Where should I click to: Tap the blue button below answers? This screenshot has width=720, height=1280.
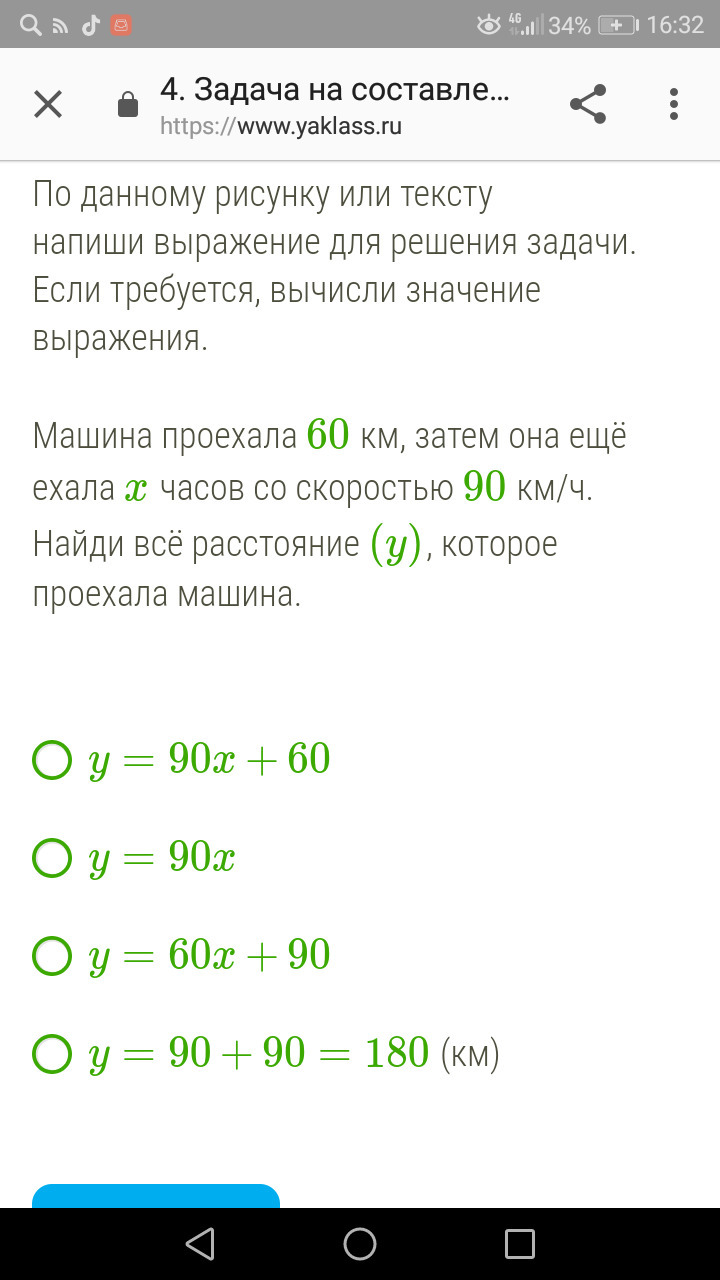156,1196
